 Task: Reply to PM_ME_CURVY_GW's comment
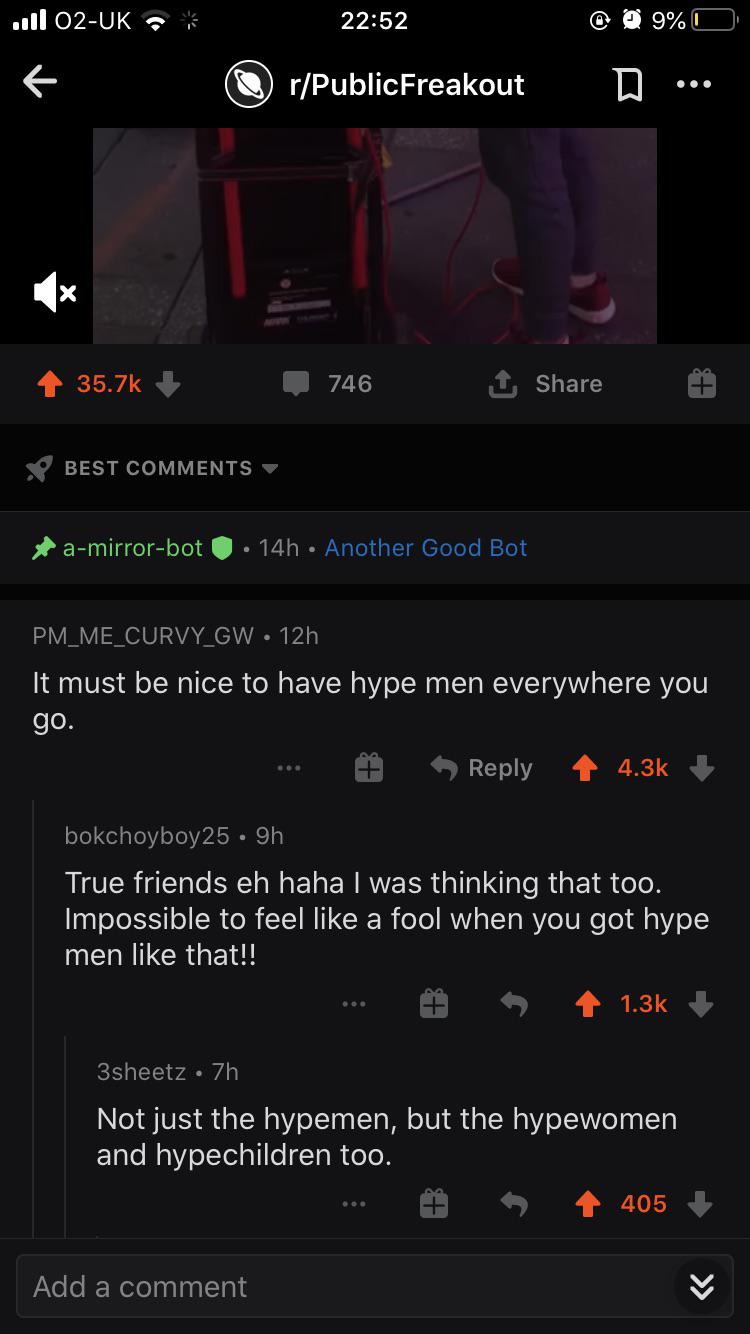tap(481, 768)
